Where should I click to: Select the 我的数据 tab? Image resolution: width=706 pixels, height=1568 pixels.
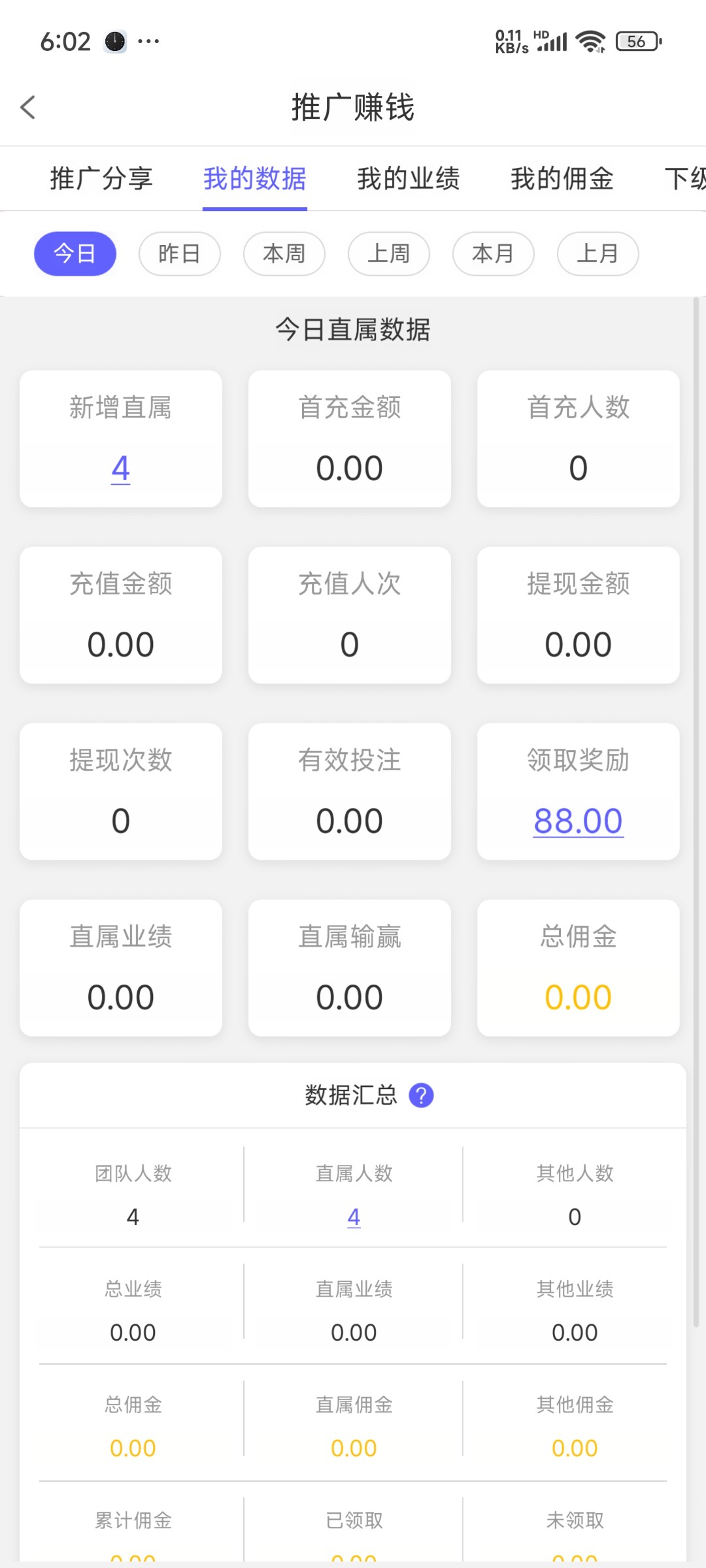(255, 178)
